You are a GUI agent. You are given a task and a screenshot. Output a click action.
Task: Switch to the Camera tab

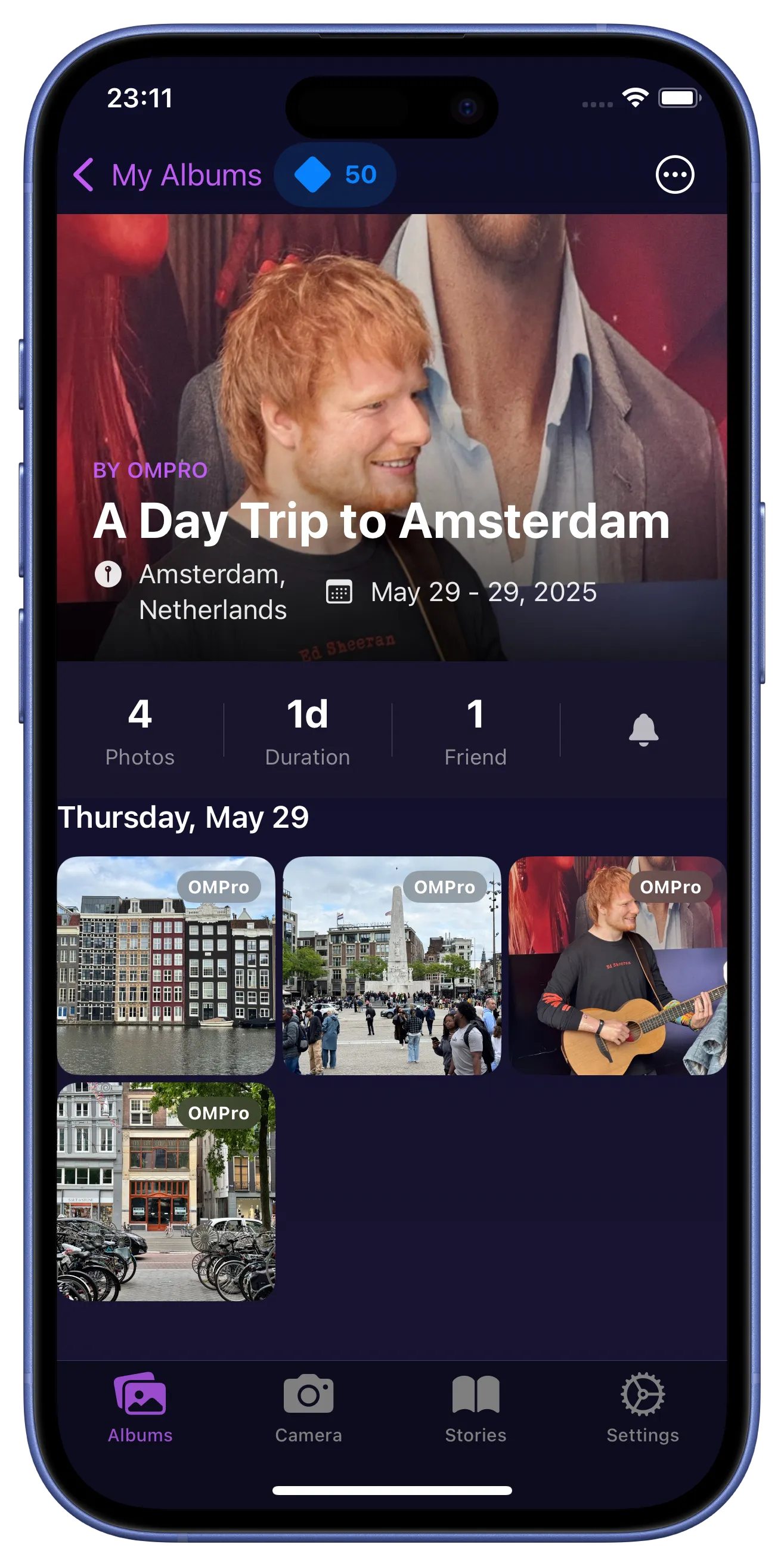pyautogui.click(x=308, y=1408)
